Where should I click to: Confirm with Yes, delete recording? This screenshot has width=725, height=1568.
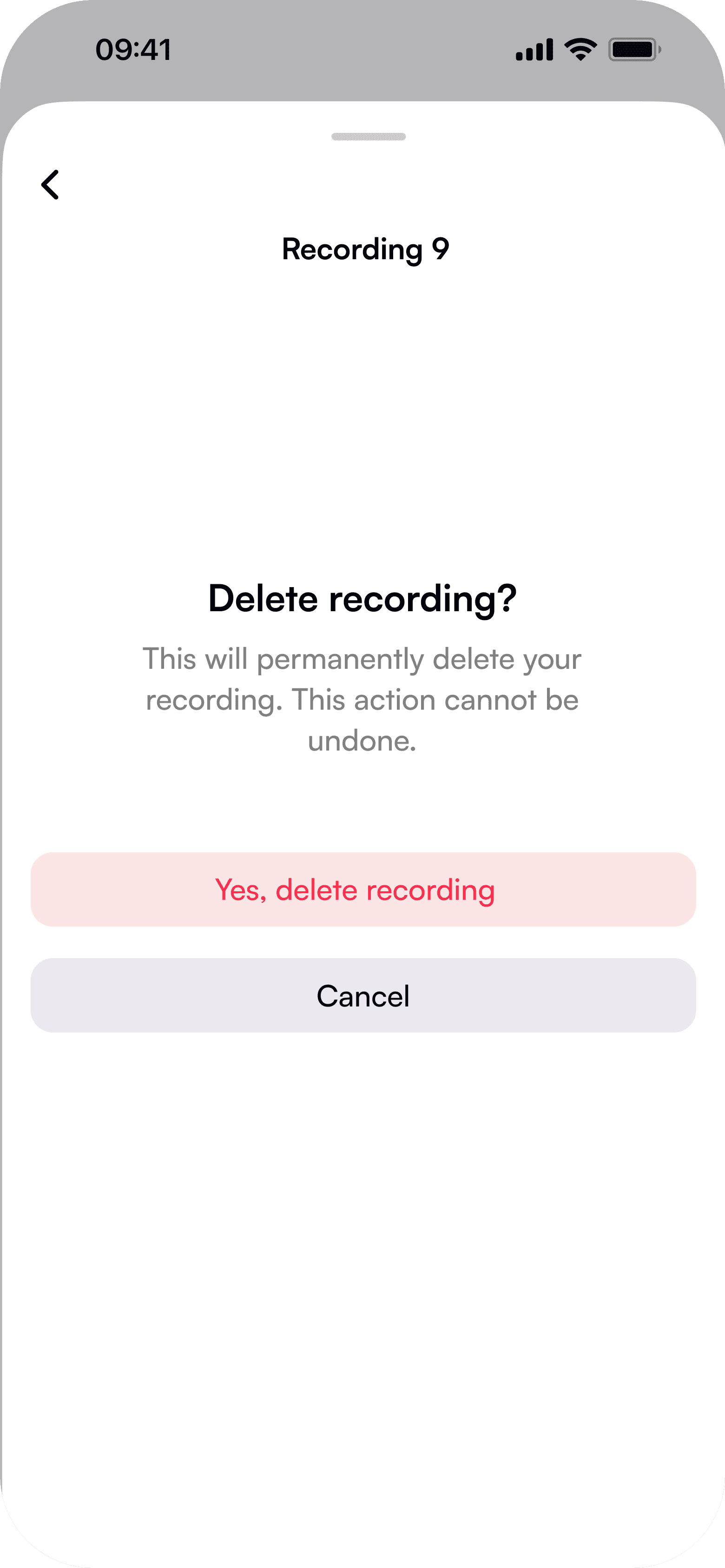(x=363, y=889)
